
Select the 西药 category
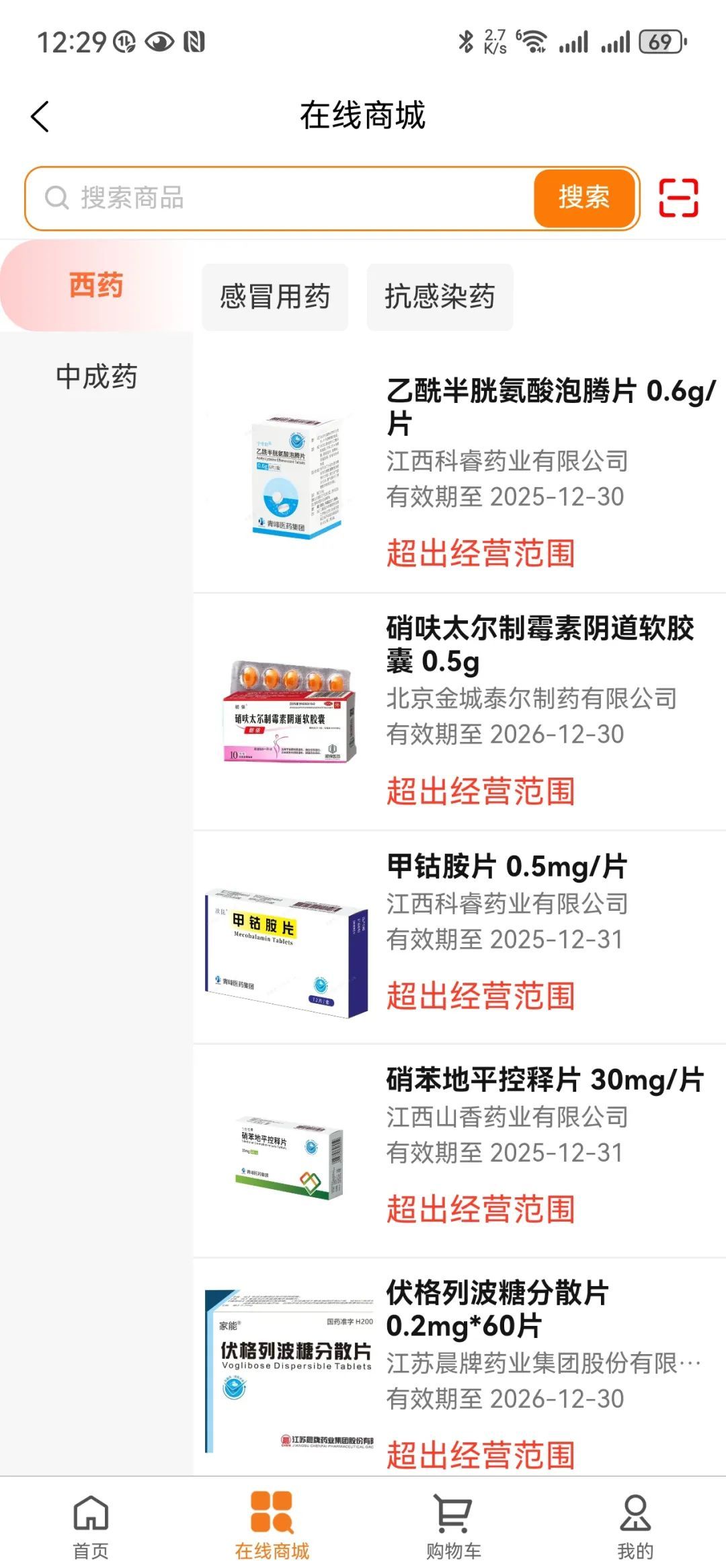click(96, 286)
